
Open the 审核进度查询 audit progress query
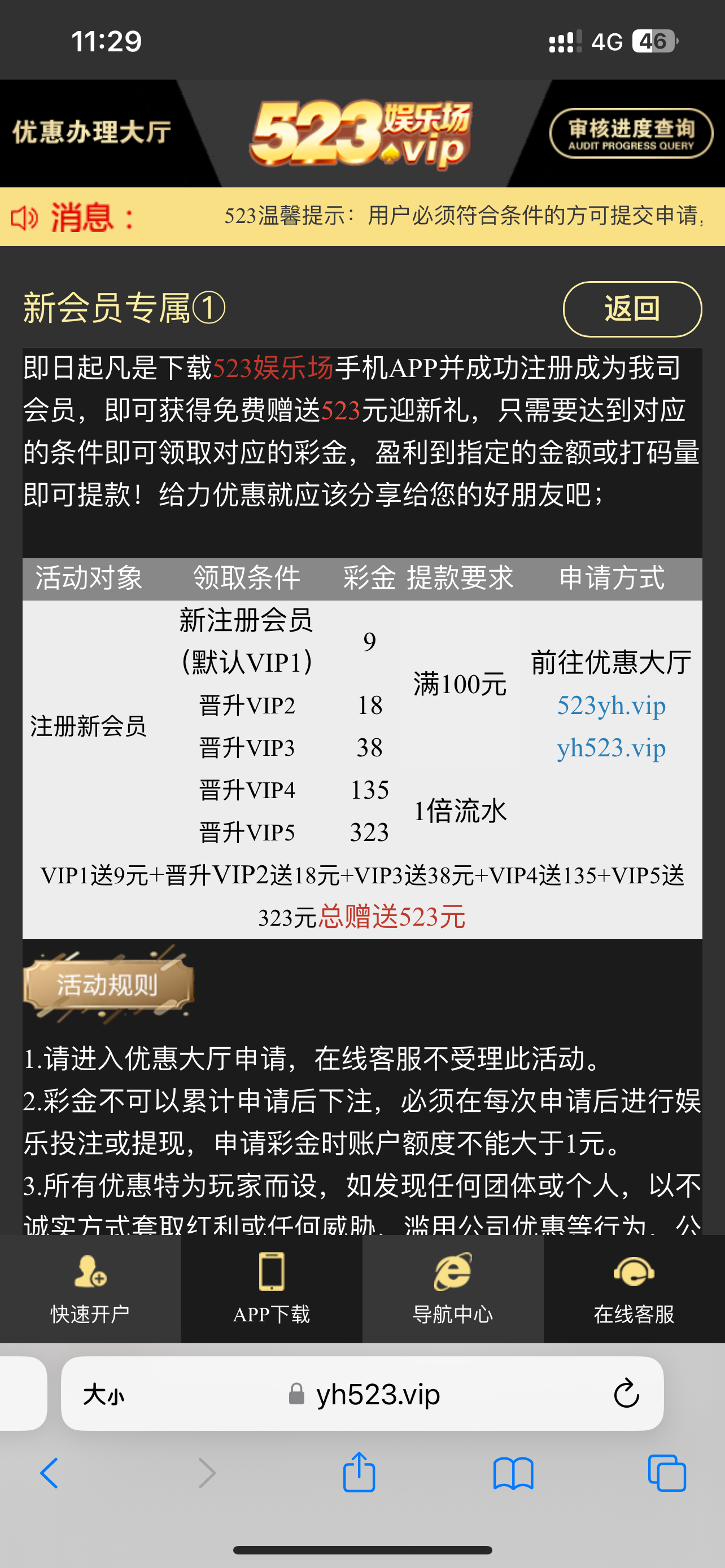[631, 133]
